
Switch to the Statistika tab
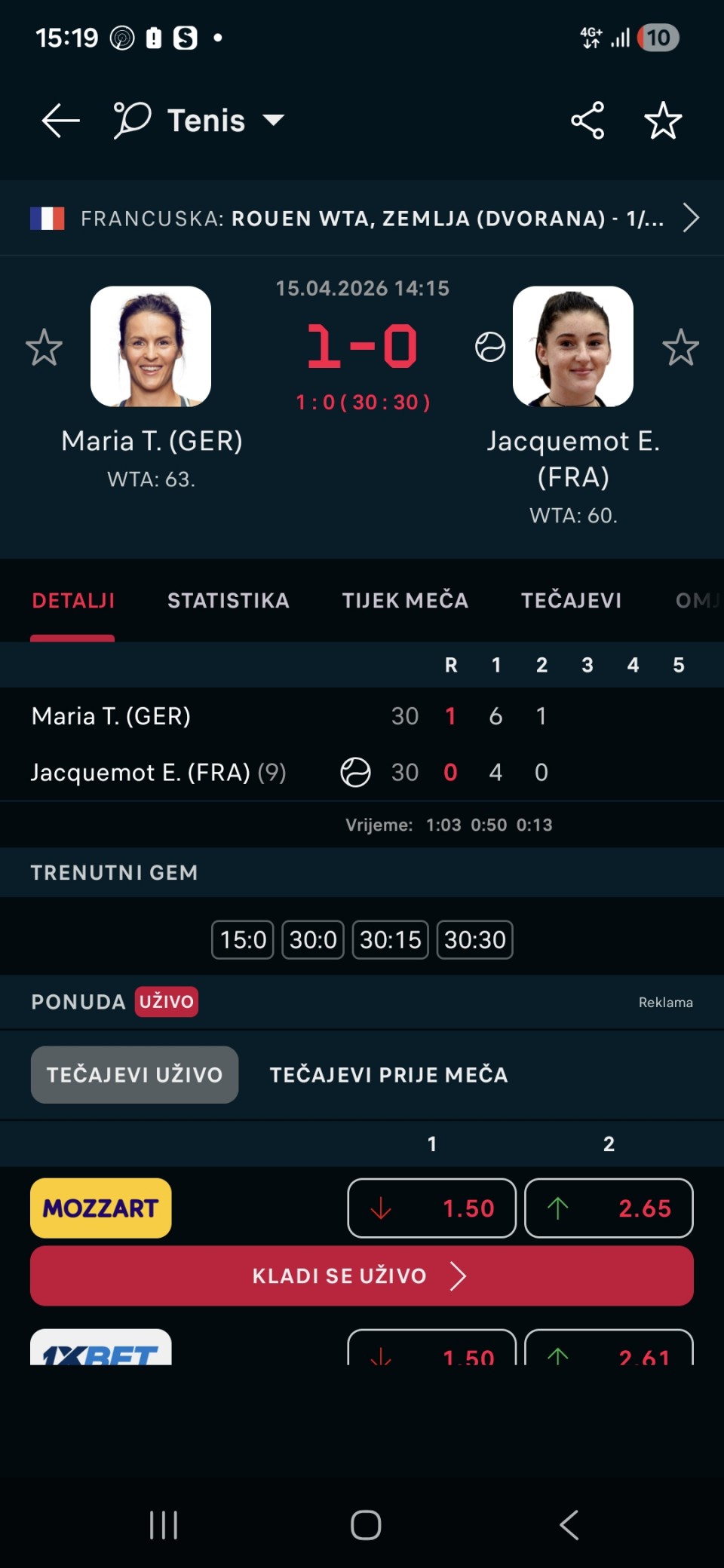pyautogui.click(x=228, y=601)
